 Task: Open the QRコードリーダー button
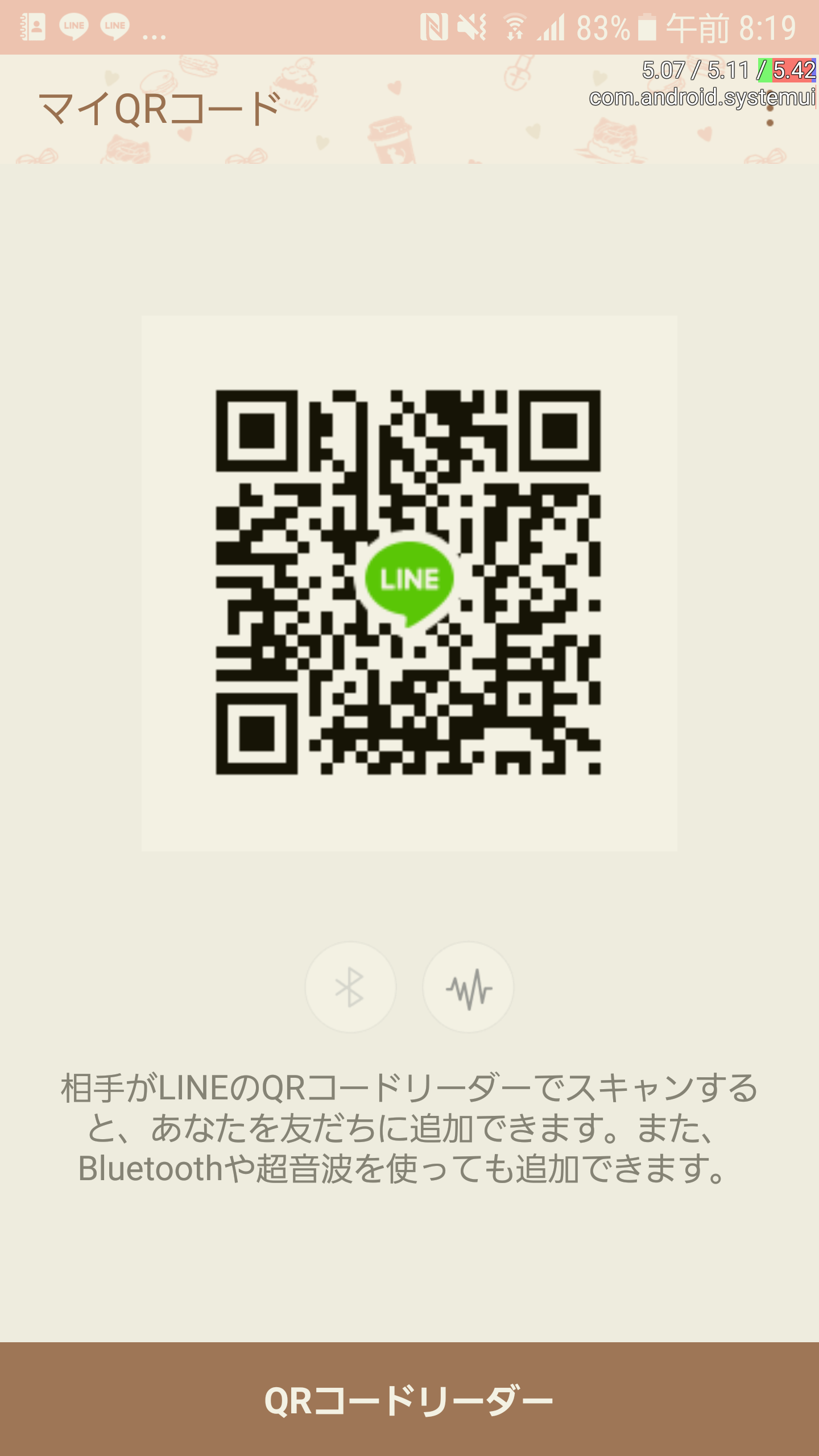click(x=409, y=1399)
